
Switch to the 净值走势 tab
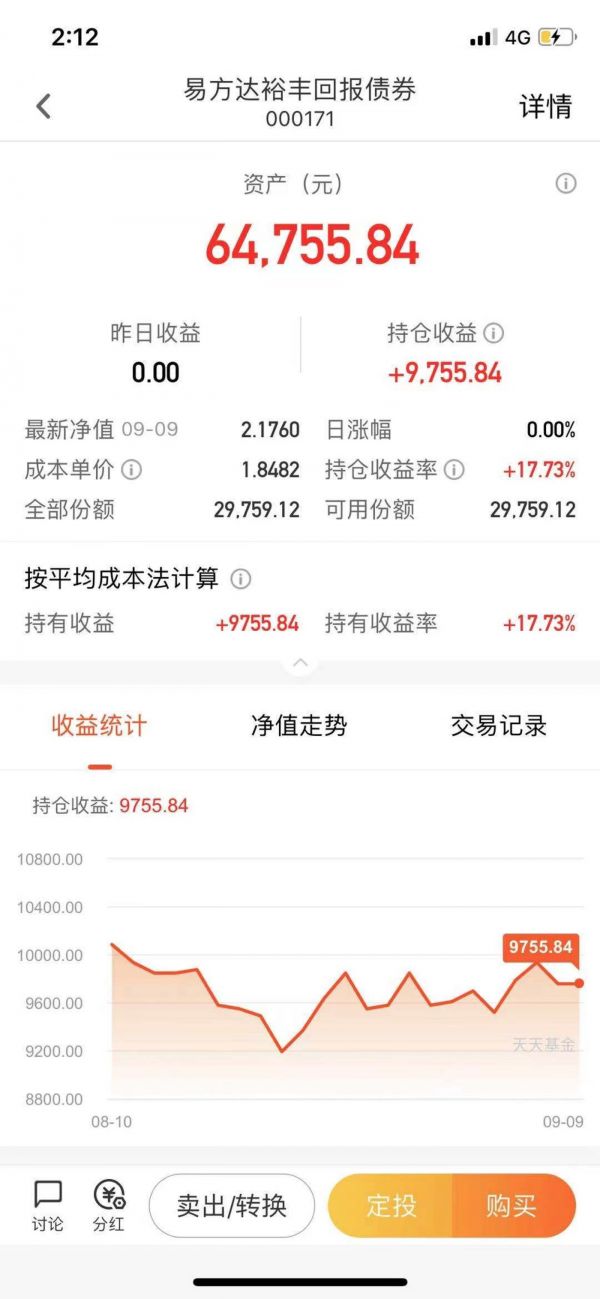tap(299, 726)
